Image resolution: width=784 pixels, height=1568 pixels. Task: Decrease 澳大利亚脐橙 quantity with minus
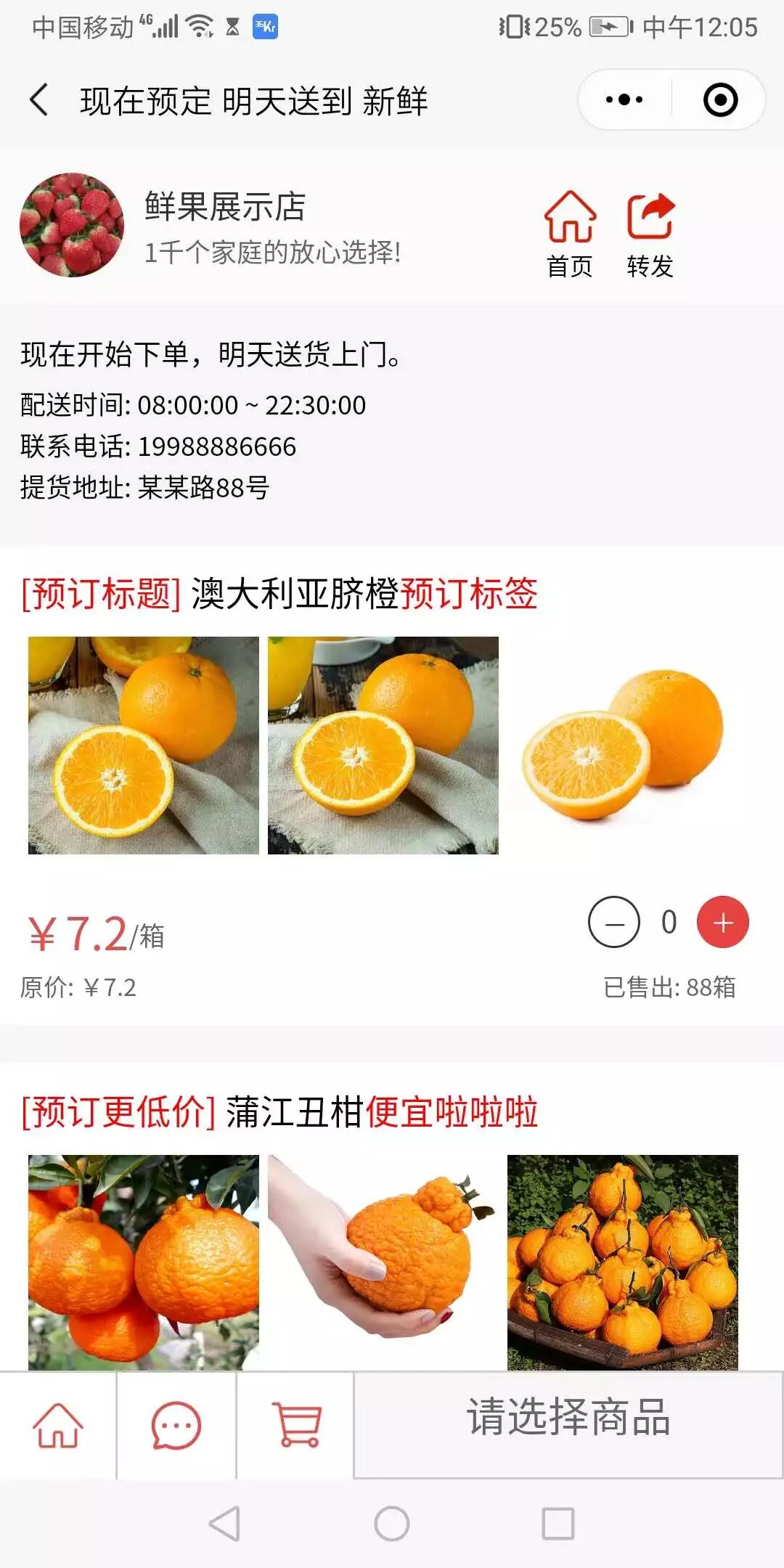[x=614, y=922]
